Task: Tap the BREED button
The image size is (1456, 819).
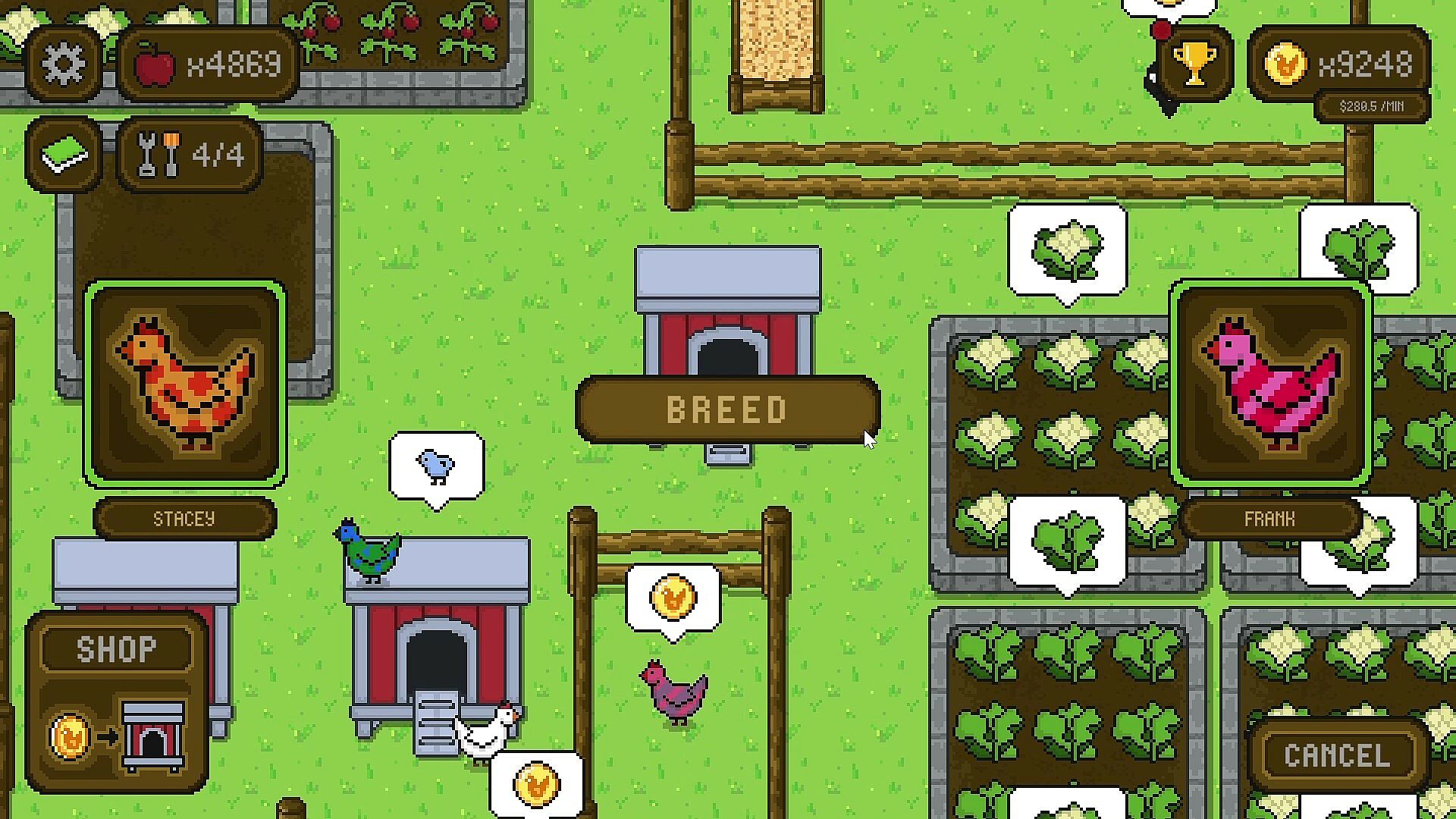Action: pyautogui.click(x=727, y=410)
